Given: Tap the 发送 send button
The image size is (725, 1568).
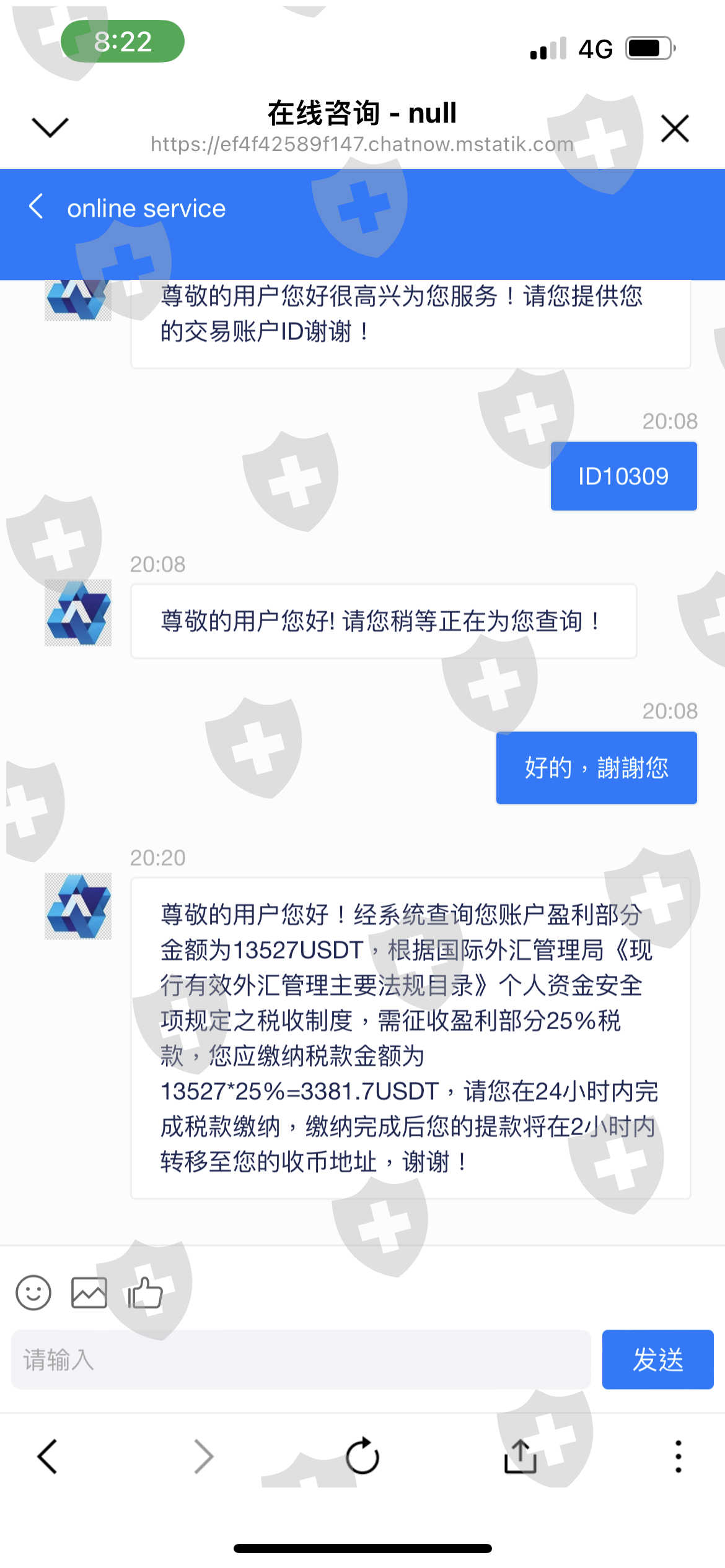Looking at the screenshot, I should pos(657,1359).
